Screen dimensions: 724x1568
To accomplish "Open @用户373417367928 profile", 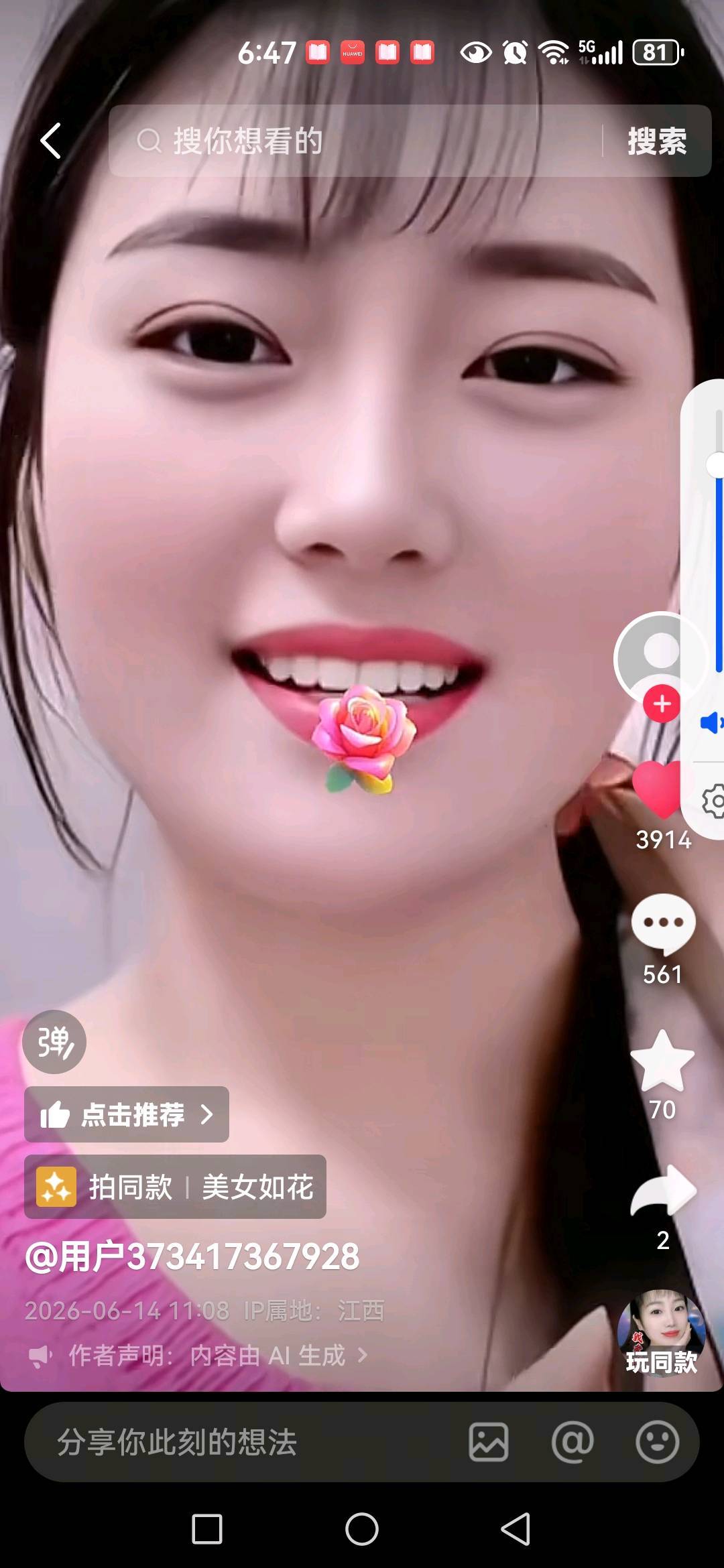I will (x=192, y=1256).
